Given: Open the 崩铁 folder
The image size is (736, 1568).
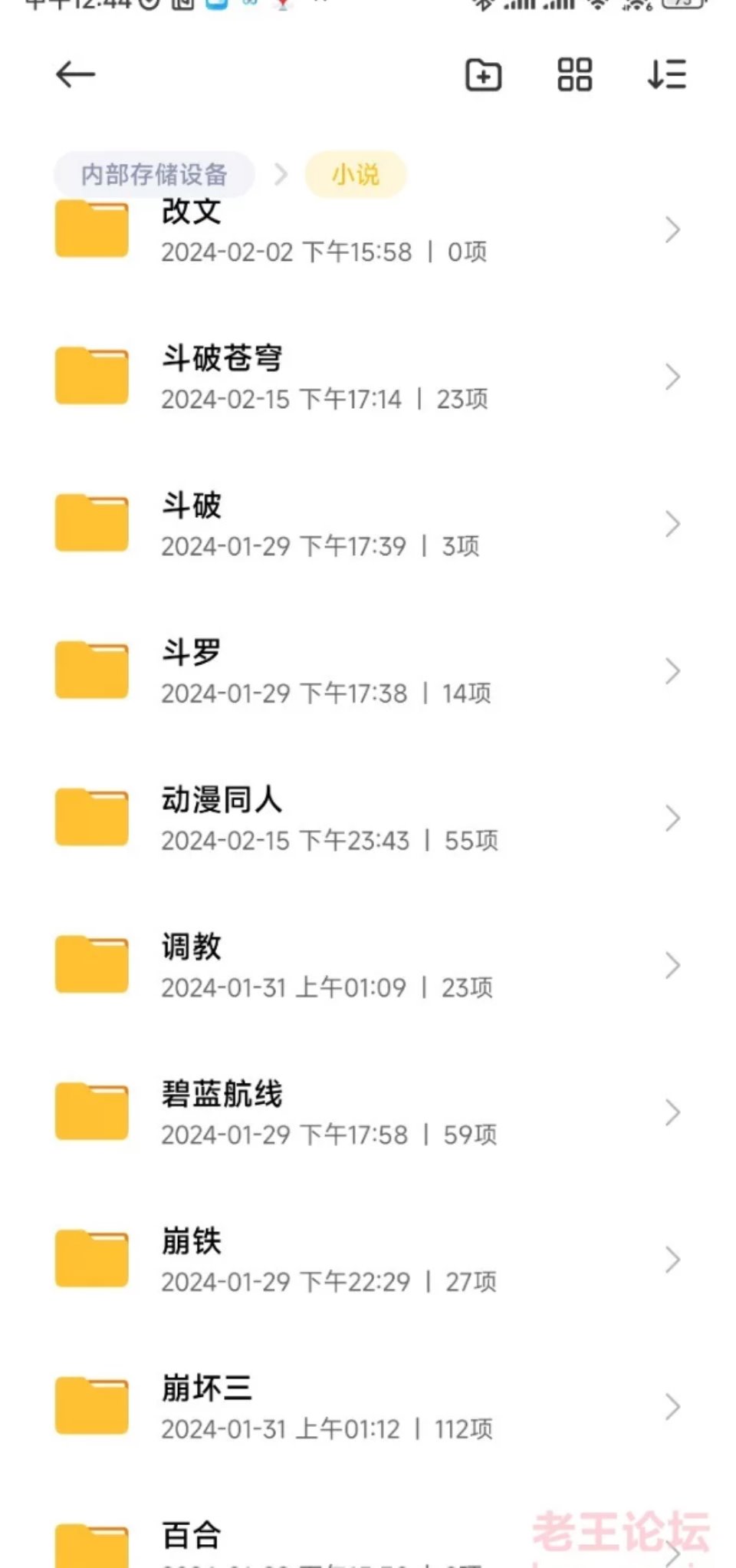Looking at the screenshot, I should (368, 1260).
